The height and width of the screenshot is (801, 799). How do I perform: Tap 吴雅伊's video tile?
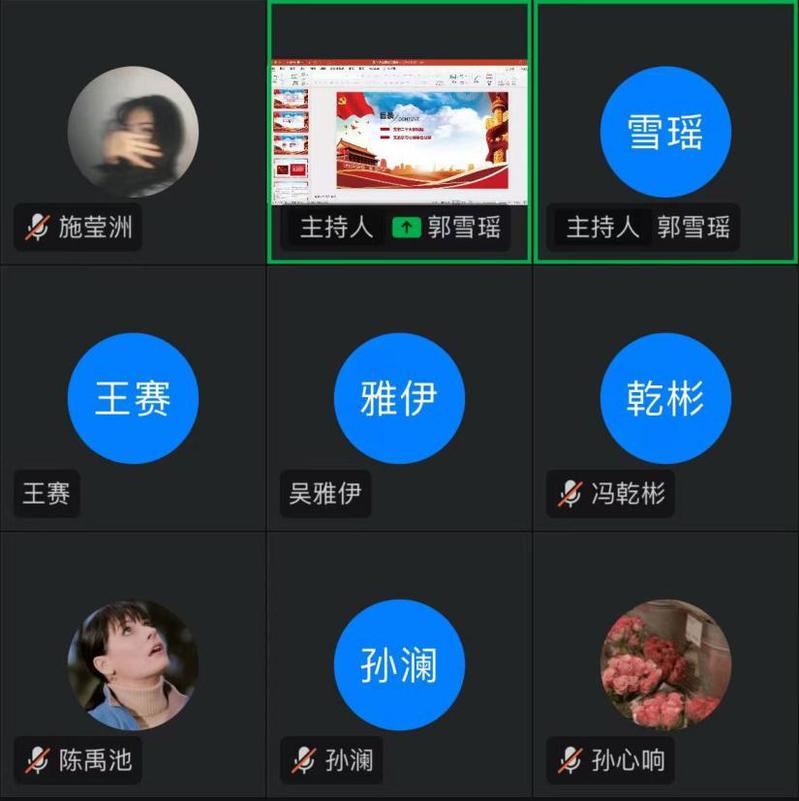[399, 398]
